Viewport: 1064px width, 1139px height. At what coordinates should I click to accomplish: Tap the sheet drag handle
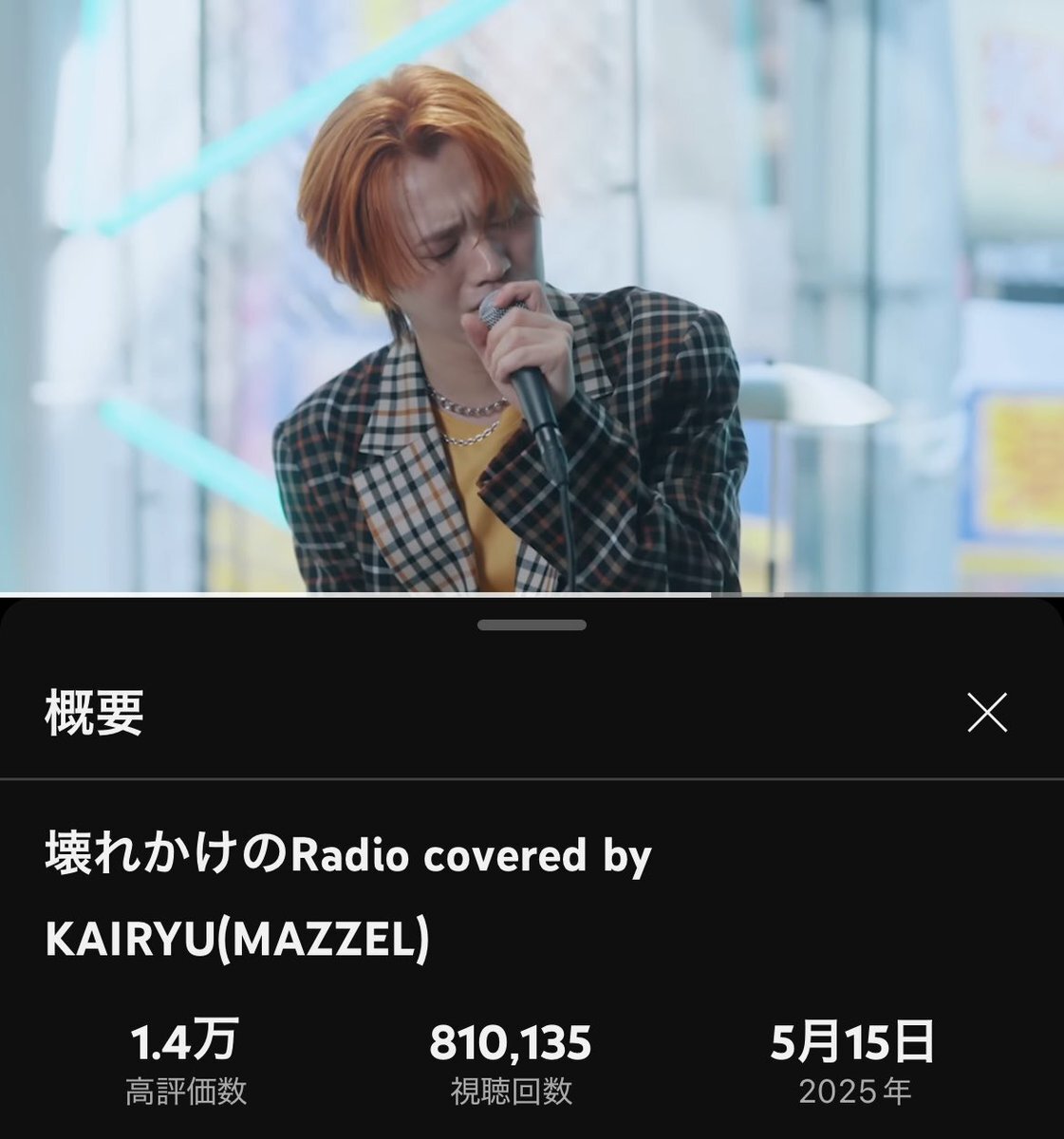pyautogui.click(x=532, y=625)
